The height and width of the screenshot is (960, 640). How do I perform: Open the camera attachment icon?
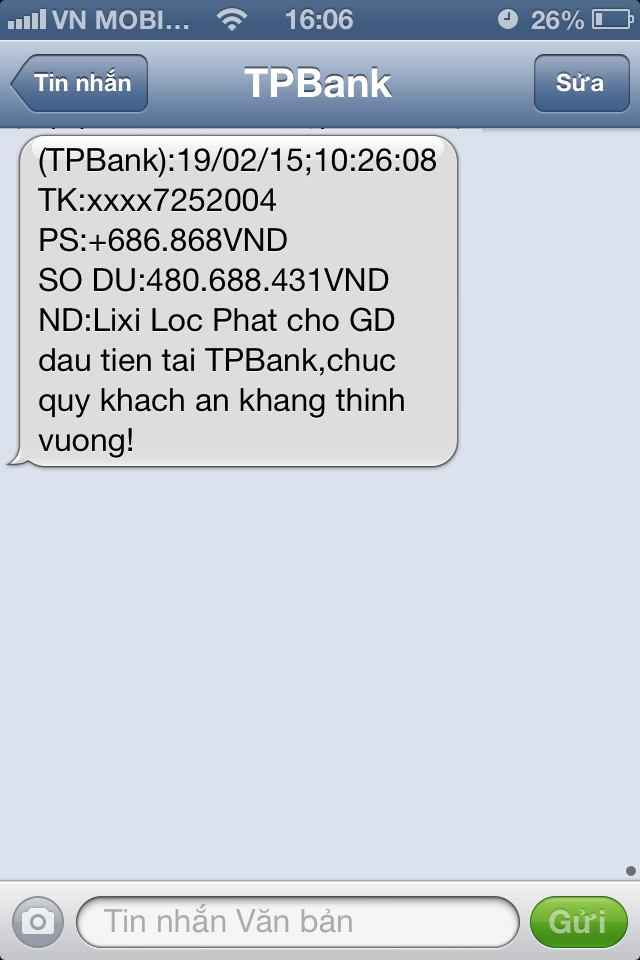coord(38,921)
